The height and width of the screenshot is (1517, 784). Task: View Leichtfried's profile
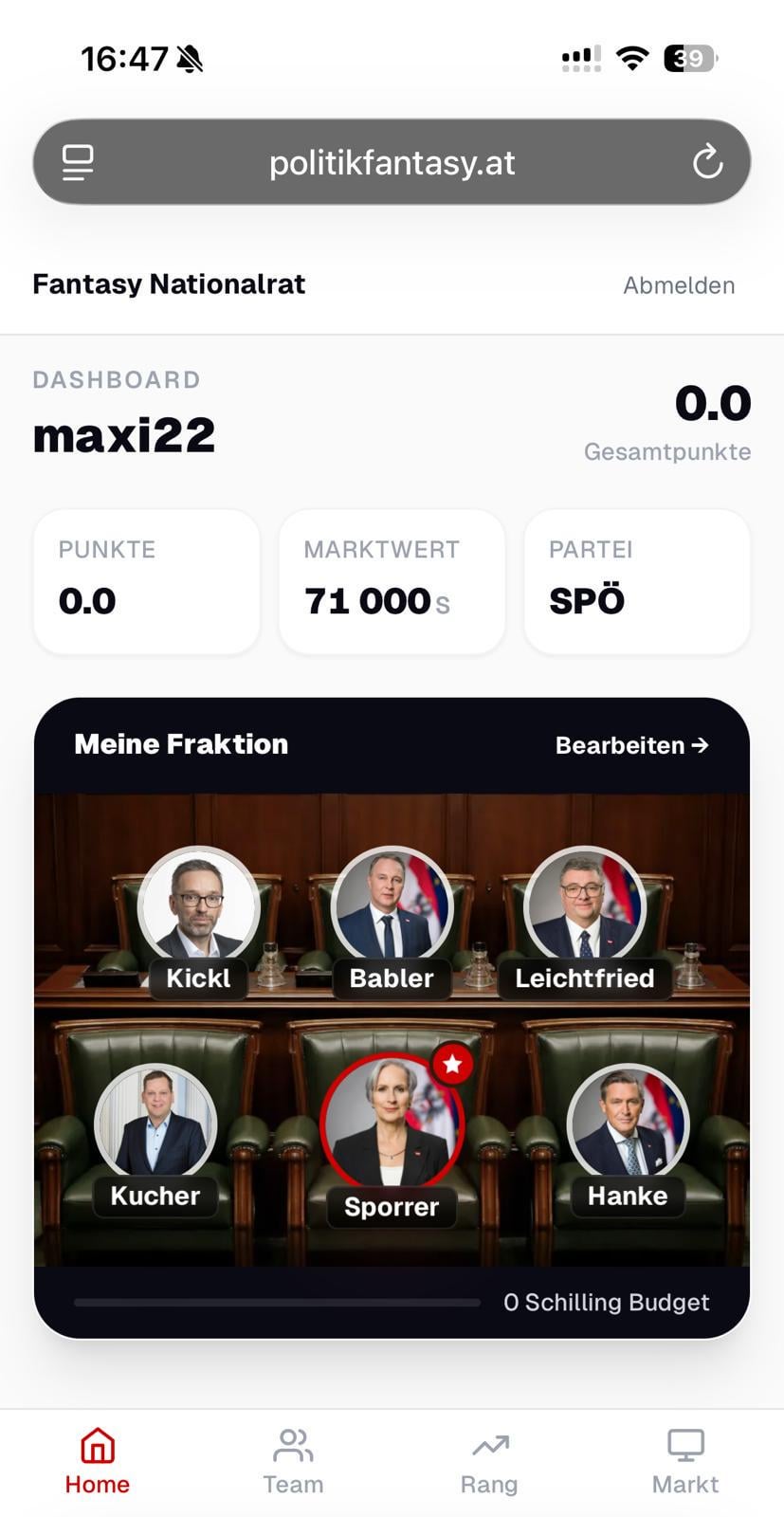click(x=584, y=905)
